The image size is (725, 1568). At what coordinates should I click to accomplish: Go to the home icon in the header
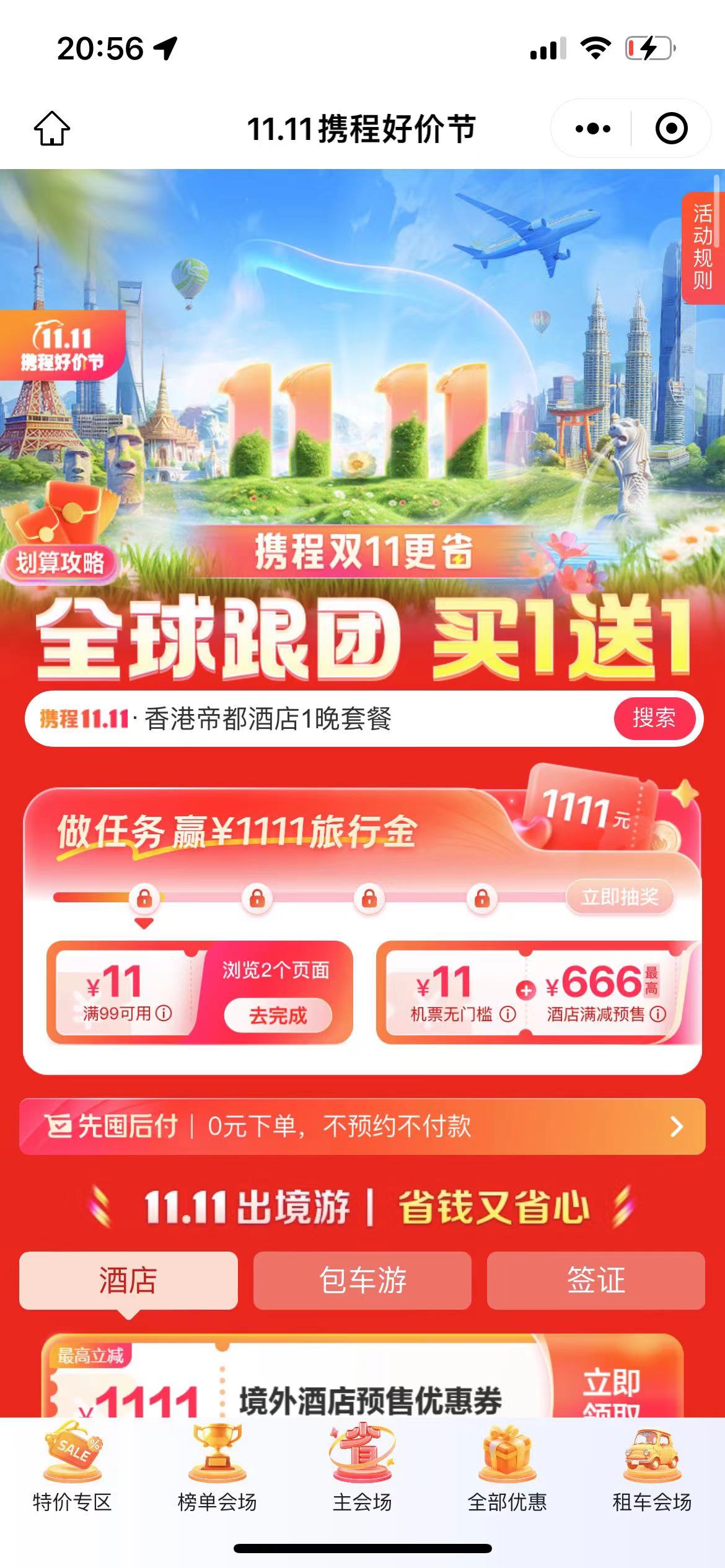pos(51,128)
